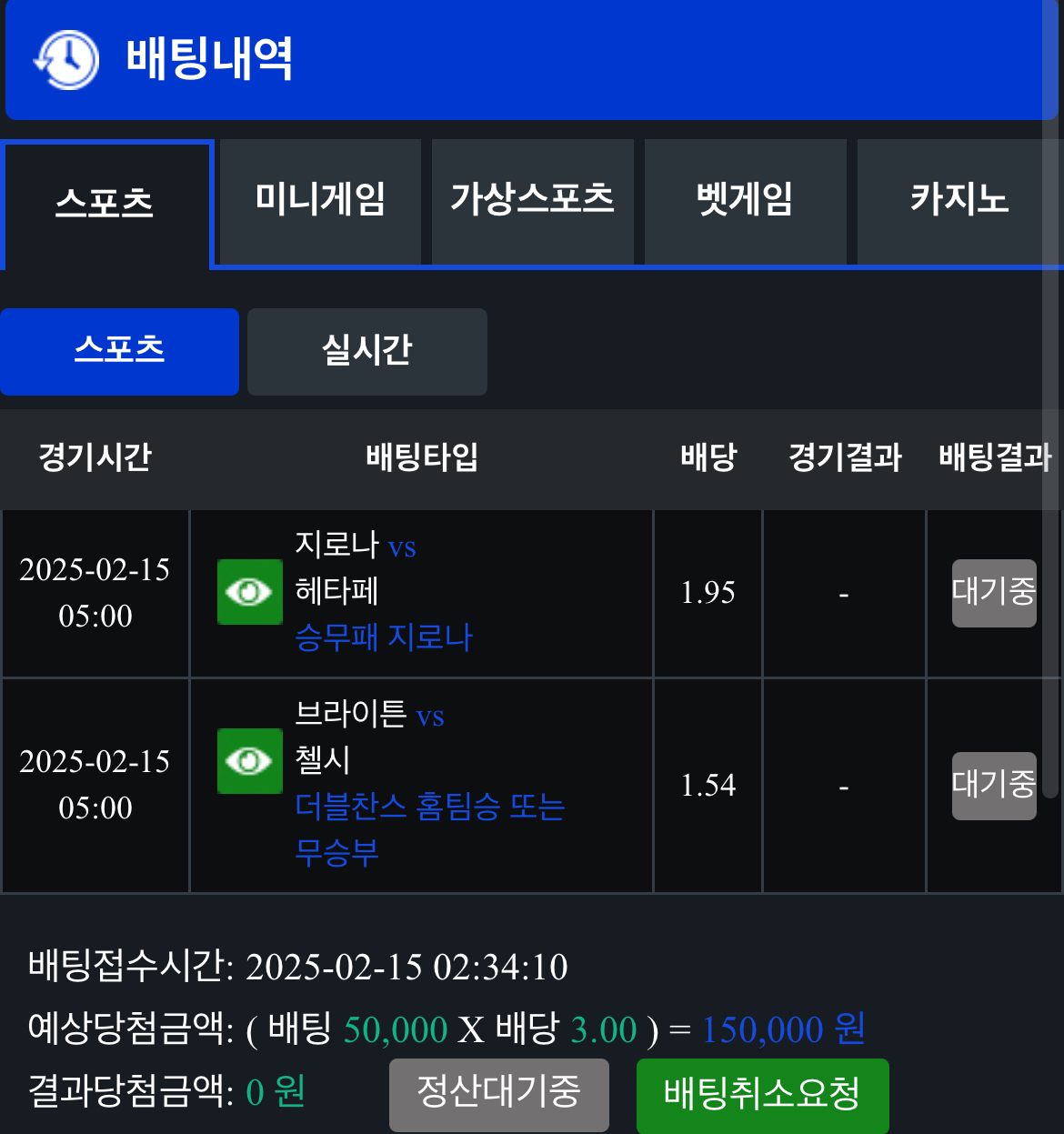Select the 벳게임 tab
The image size is (1064, 1134).
(745, 200)
